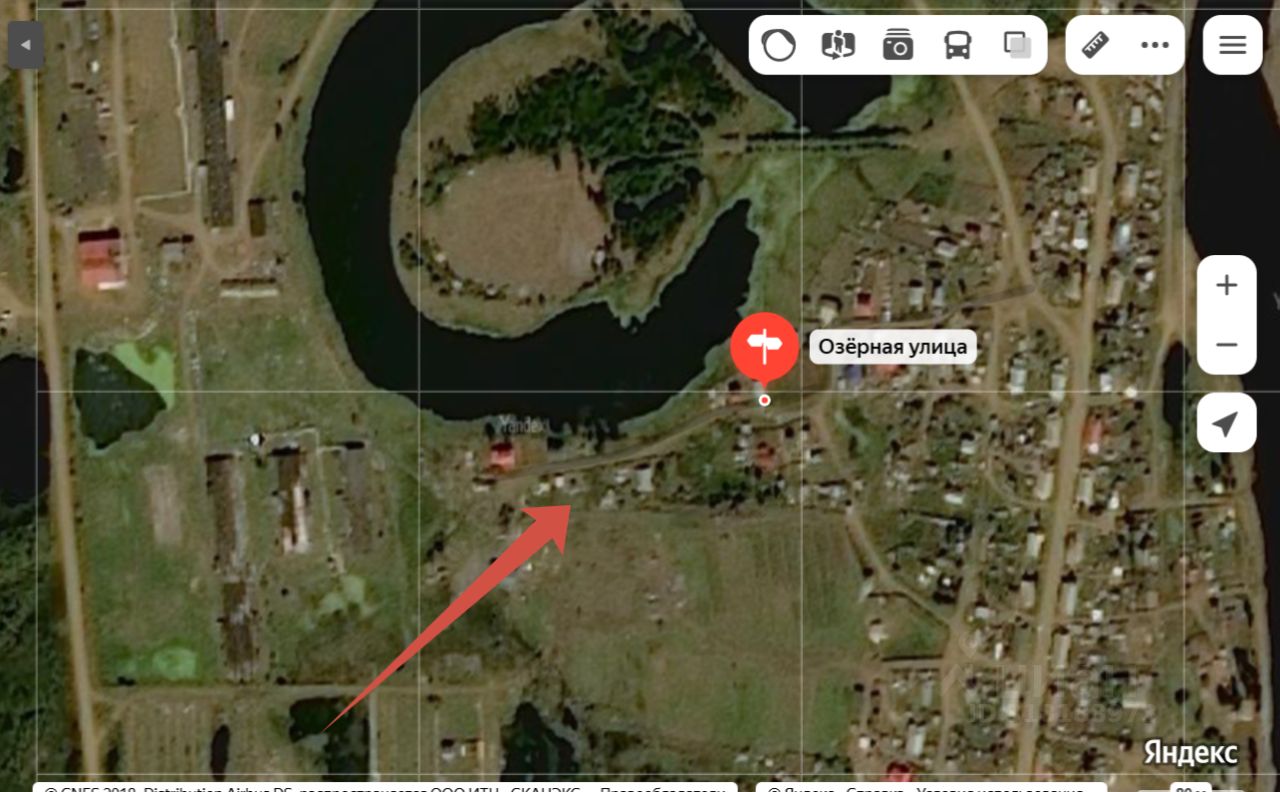Center map on my location
This screenshot has width=1280, height=792.
(x=1226, y=423)
